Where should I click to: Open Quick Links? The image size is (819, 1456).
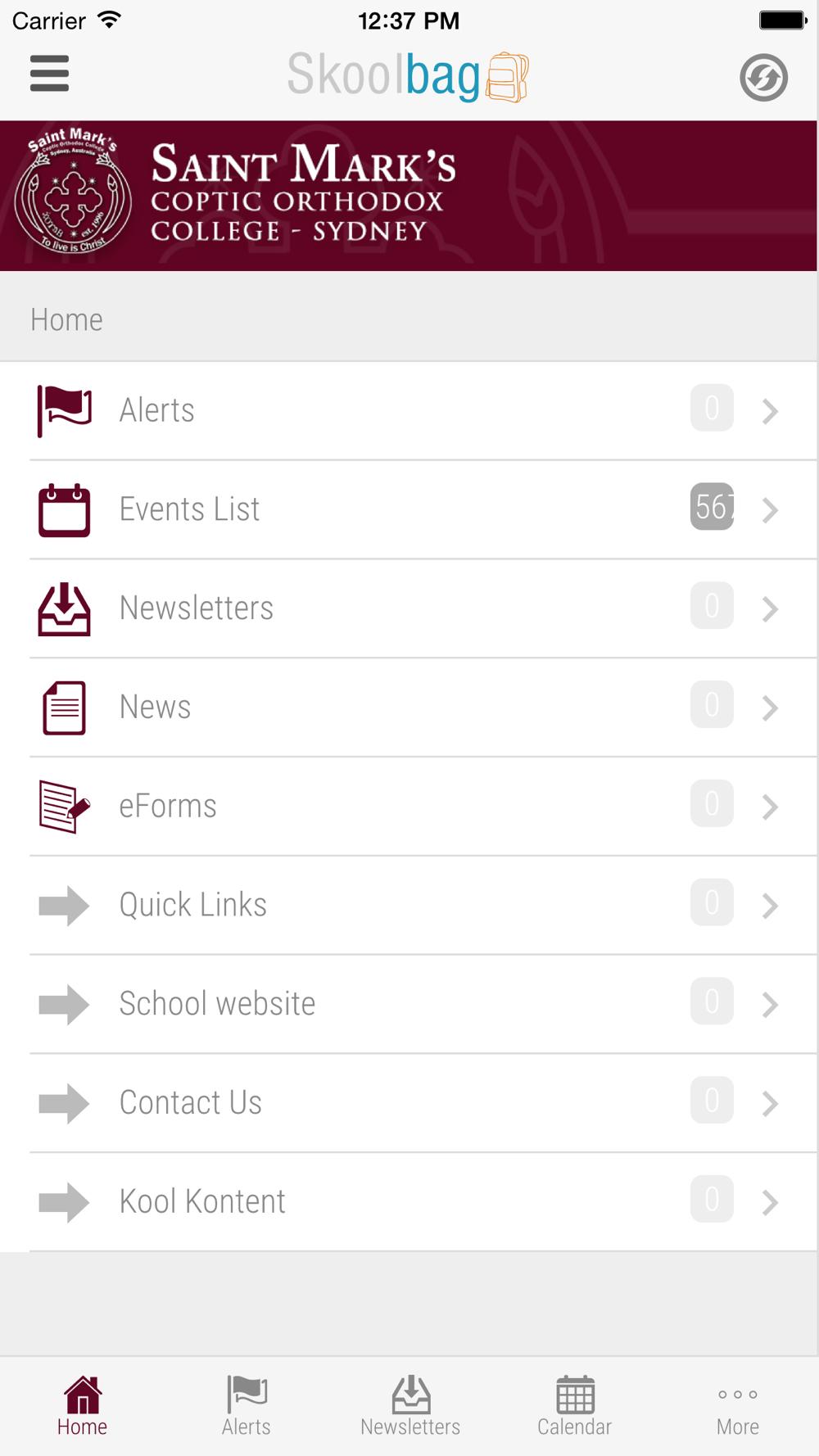pos(409,906)
